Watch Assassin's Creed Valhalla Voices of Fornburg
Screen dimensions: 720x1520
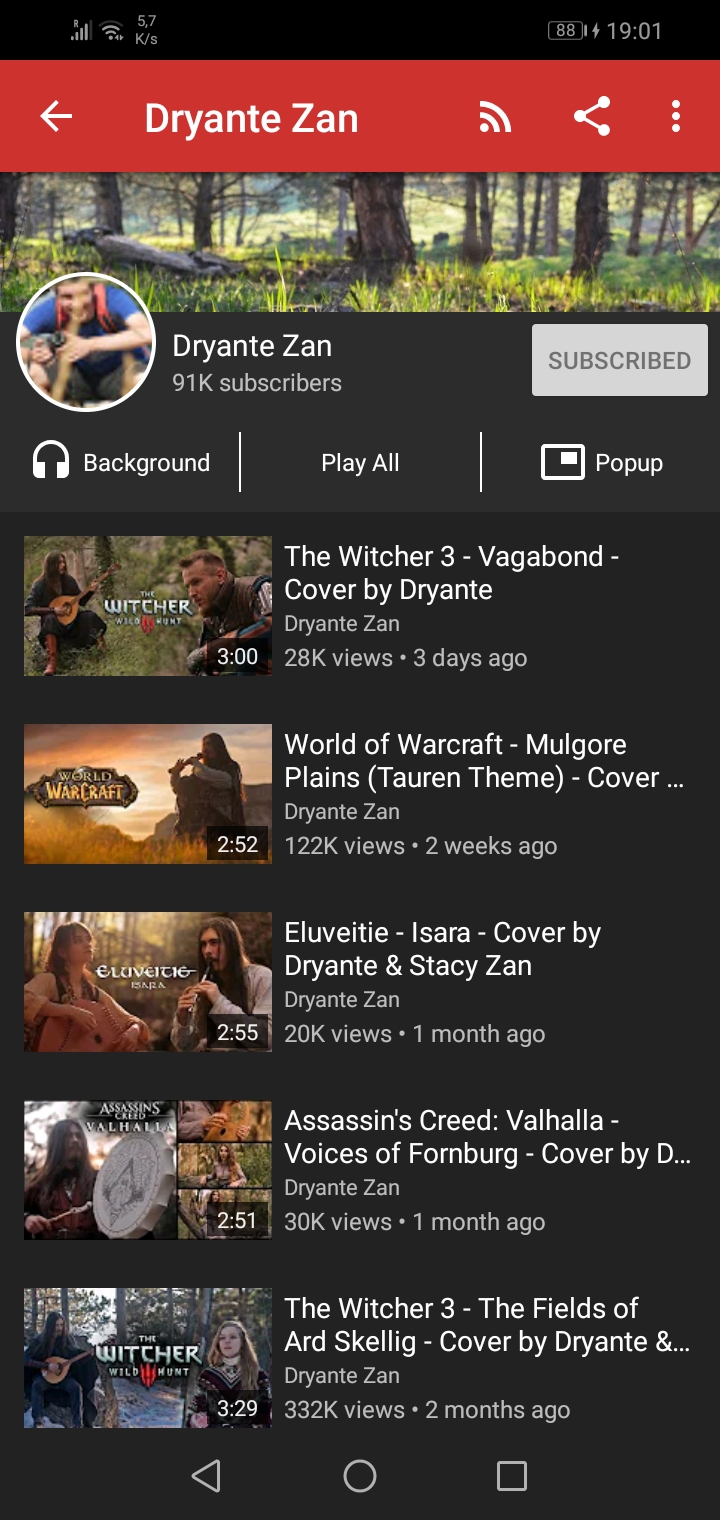(360, 1170)
